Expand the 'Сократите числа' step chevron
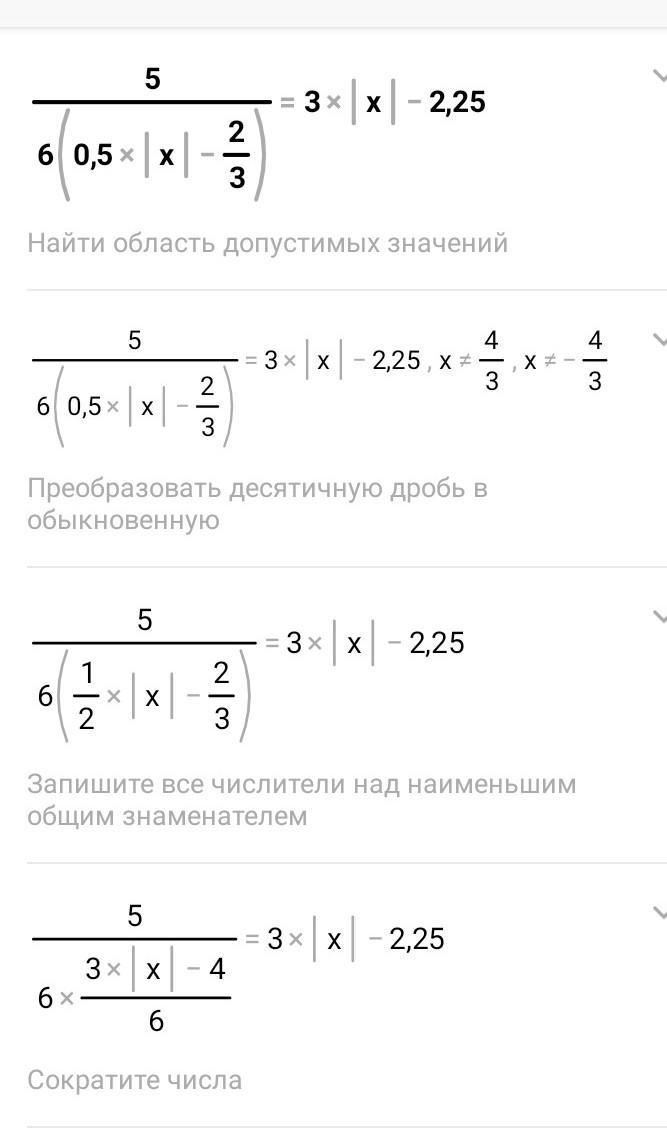The width and height of the screenshot is (667, 1145). [x=660, y=912]
